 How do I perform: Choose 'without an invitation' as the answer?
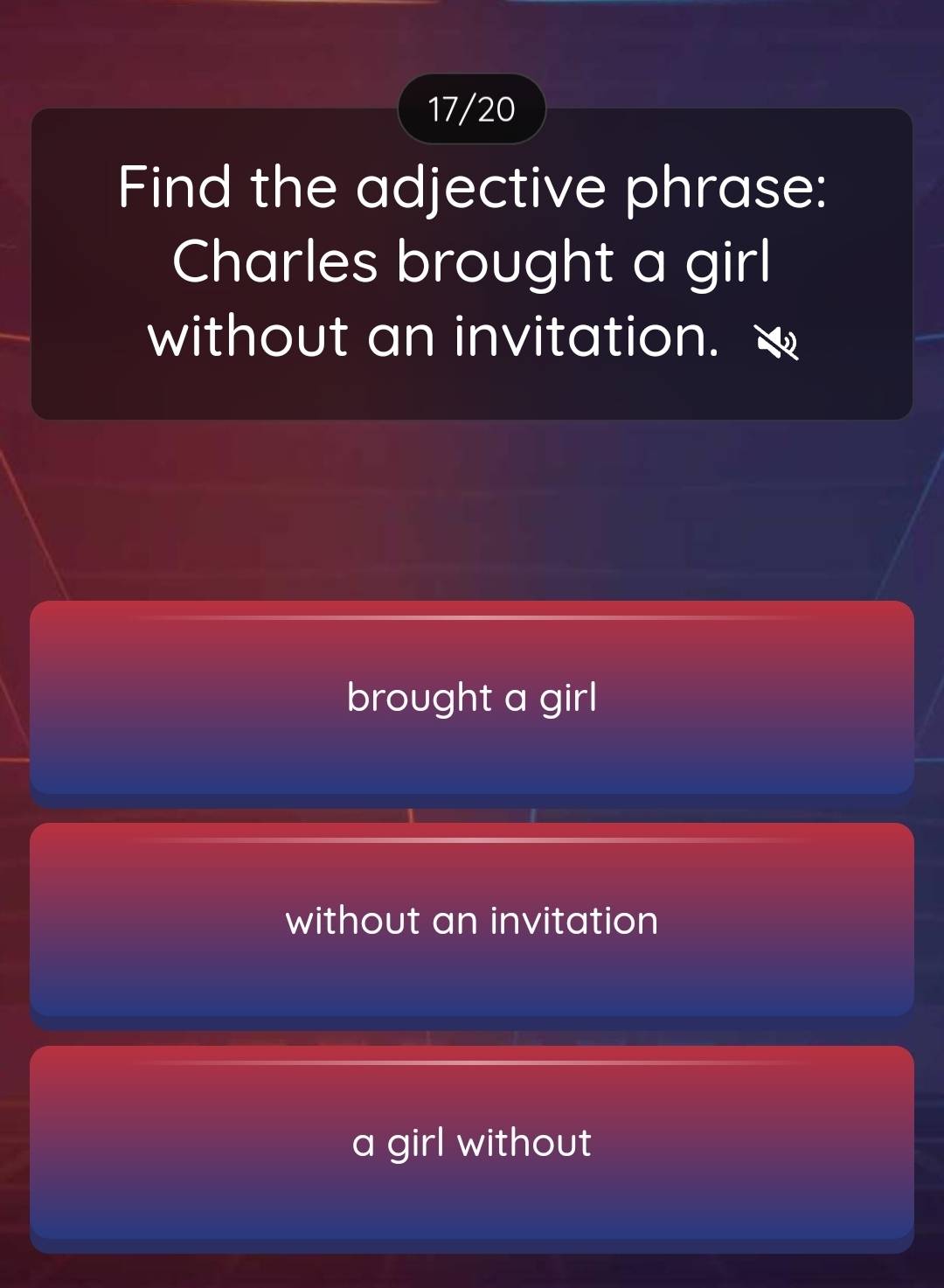pyautogui.click(x=472, y=921)
